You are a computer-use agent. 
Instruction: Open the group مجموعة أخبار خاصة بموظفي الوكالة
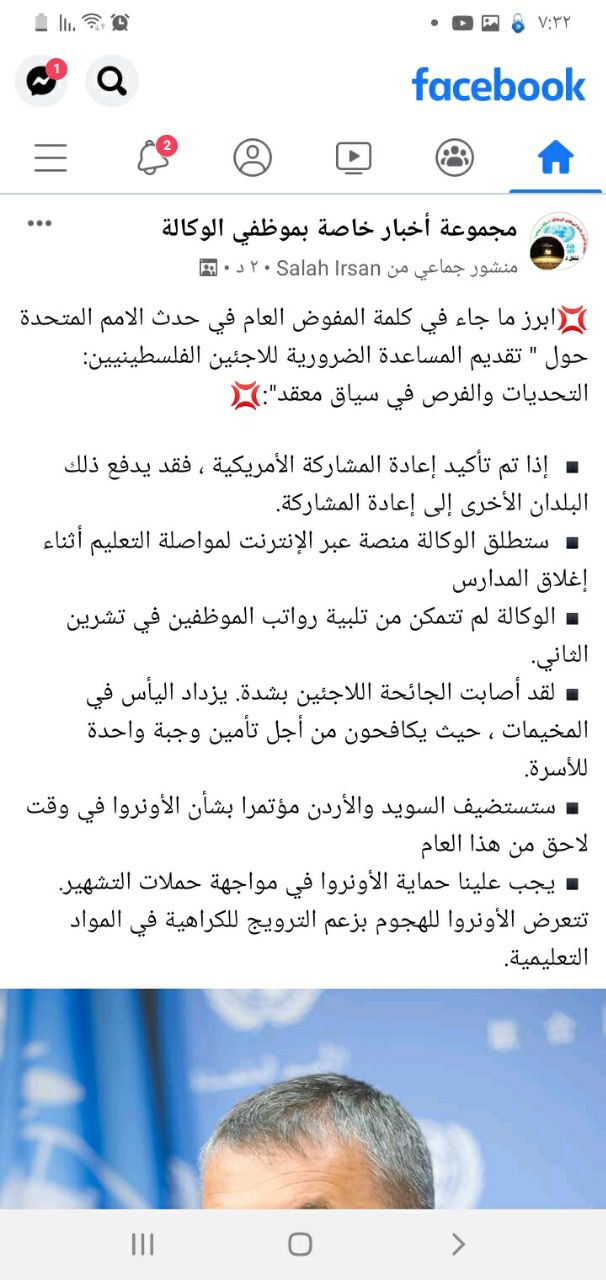coord(340,229)
